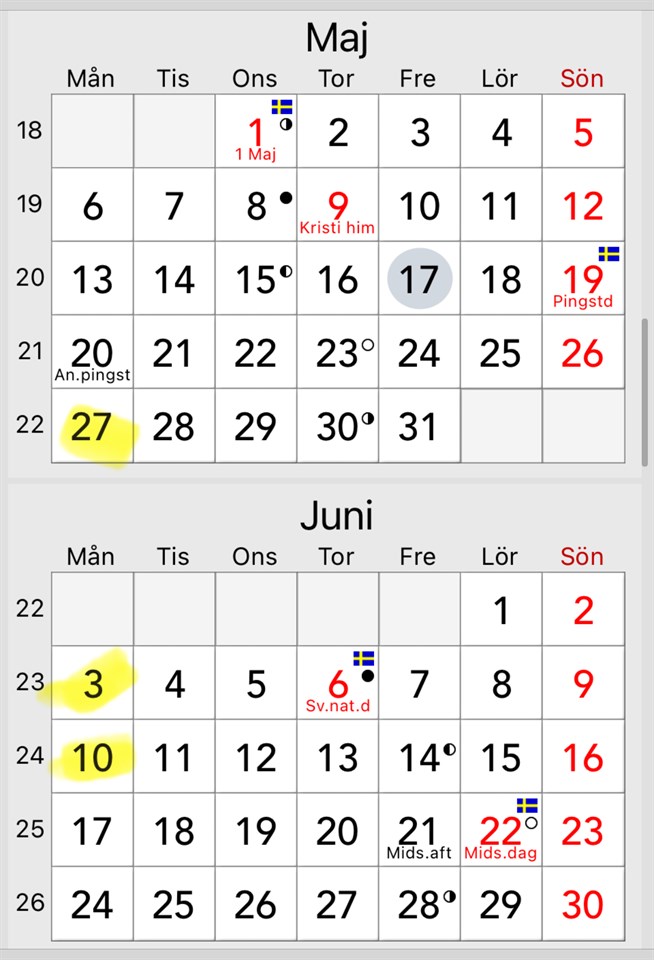Select June 6 Sv.nat.d date
Image resolution: width=654 pixels, height=960 pixels.
[x=338, y=684]
